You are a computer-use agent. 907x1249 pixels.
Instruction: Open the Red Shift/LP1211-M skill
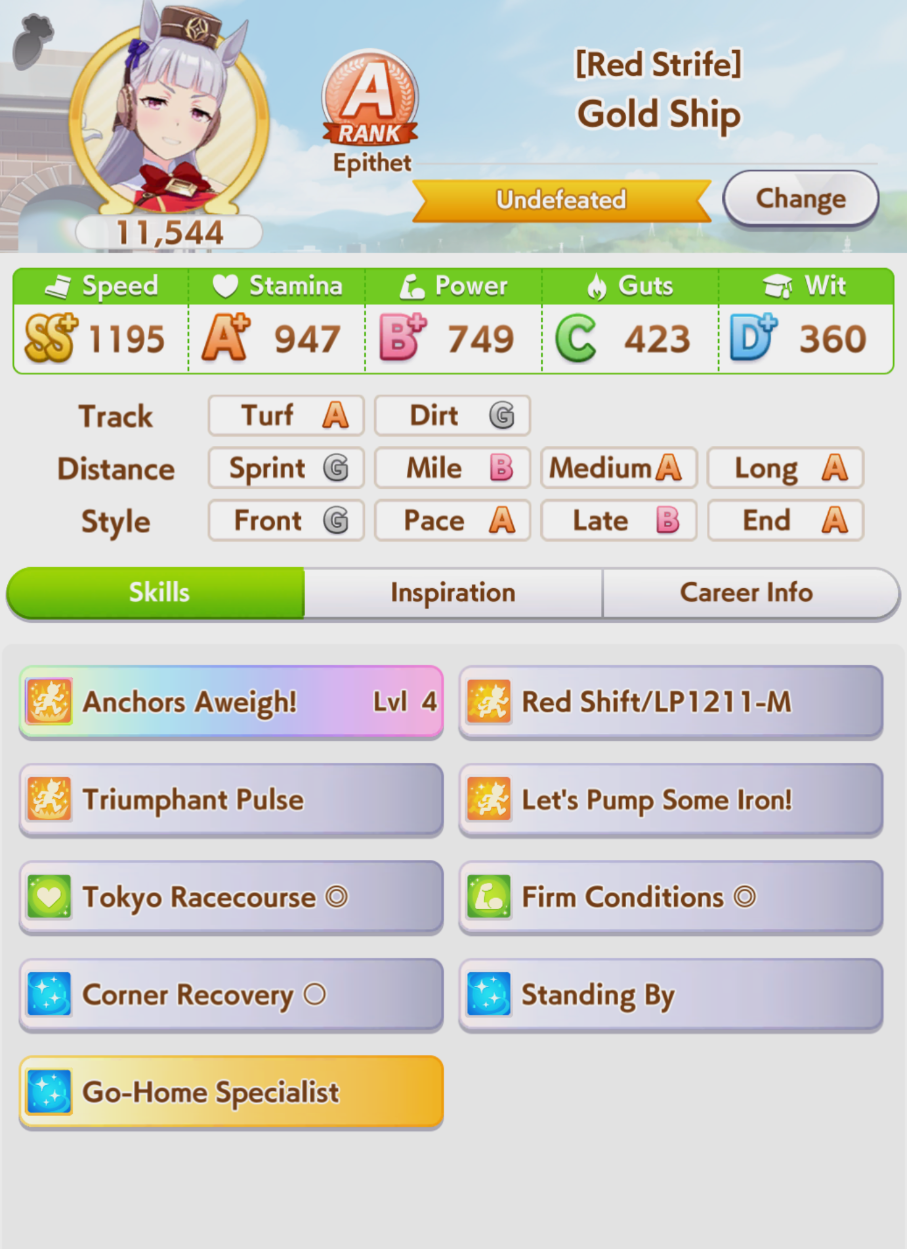(x=670, y=702)
